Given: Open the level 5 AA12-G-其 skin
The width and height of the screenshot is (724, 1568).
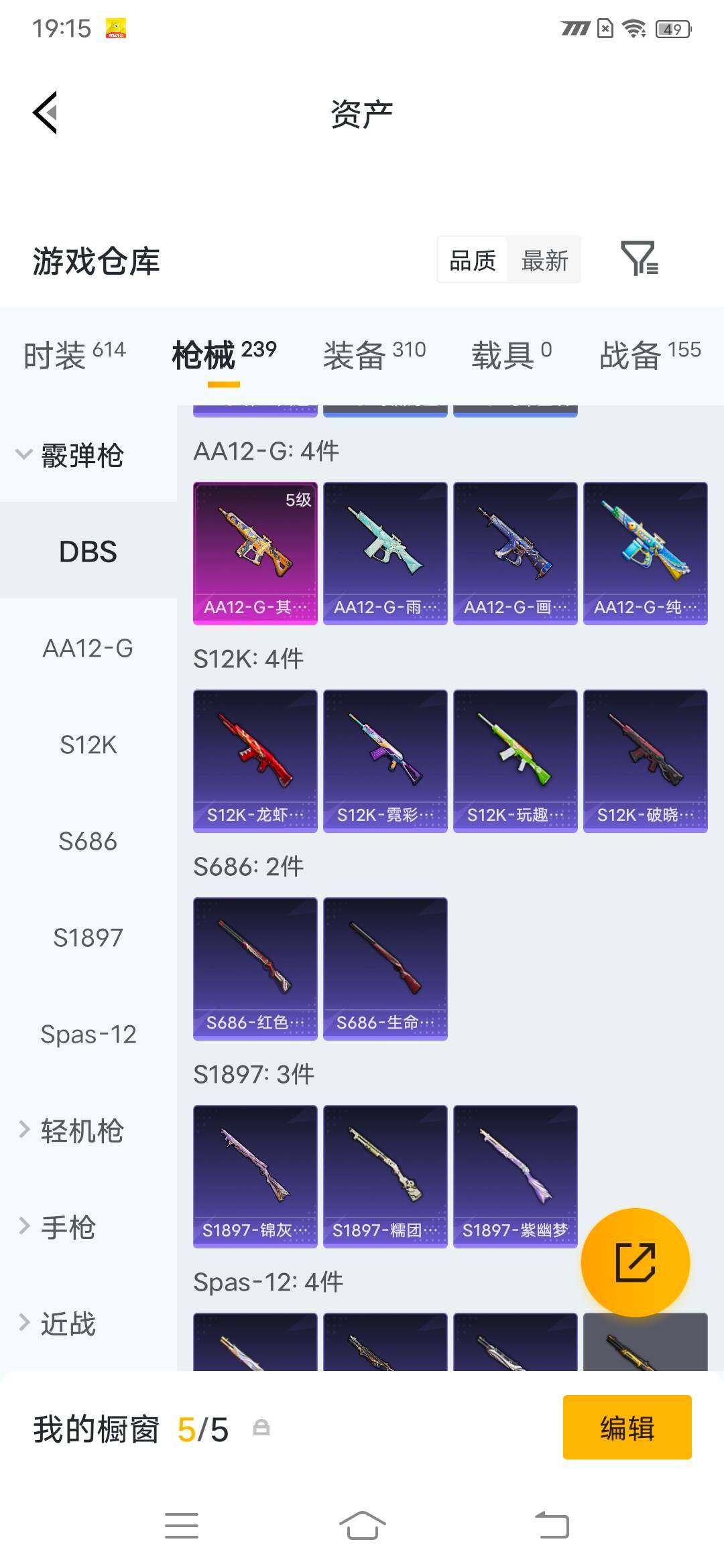Looking at the screenshot, I should coord(255,553).
